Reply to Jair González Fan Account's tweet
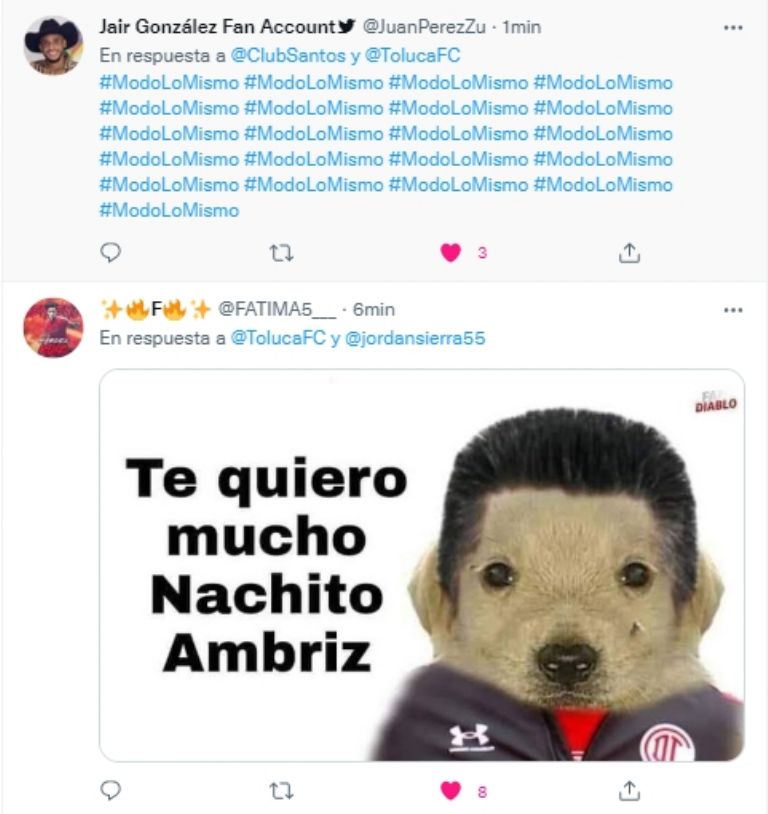 pos(111,253)
